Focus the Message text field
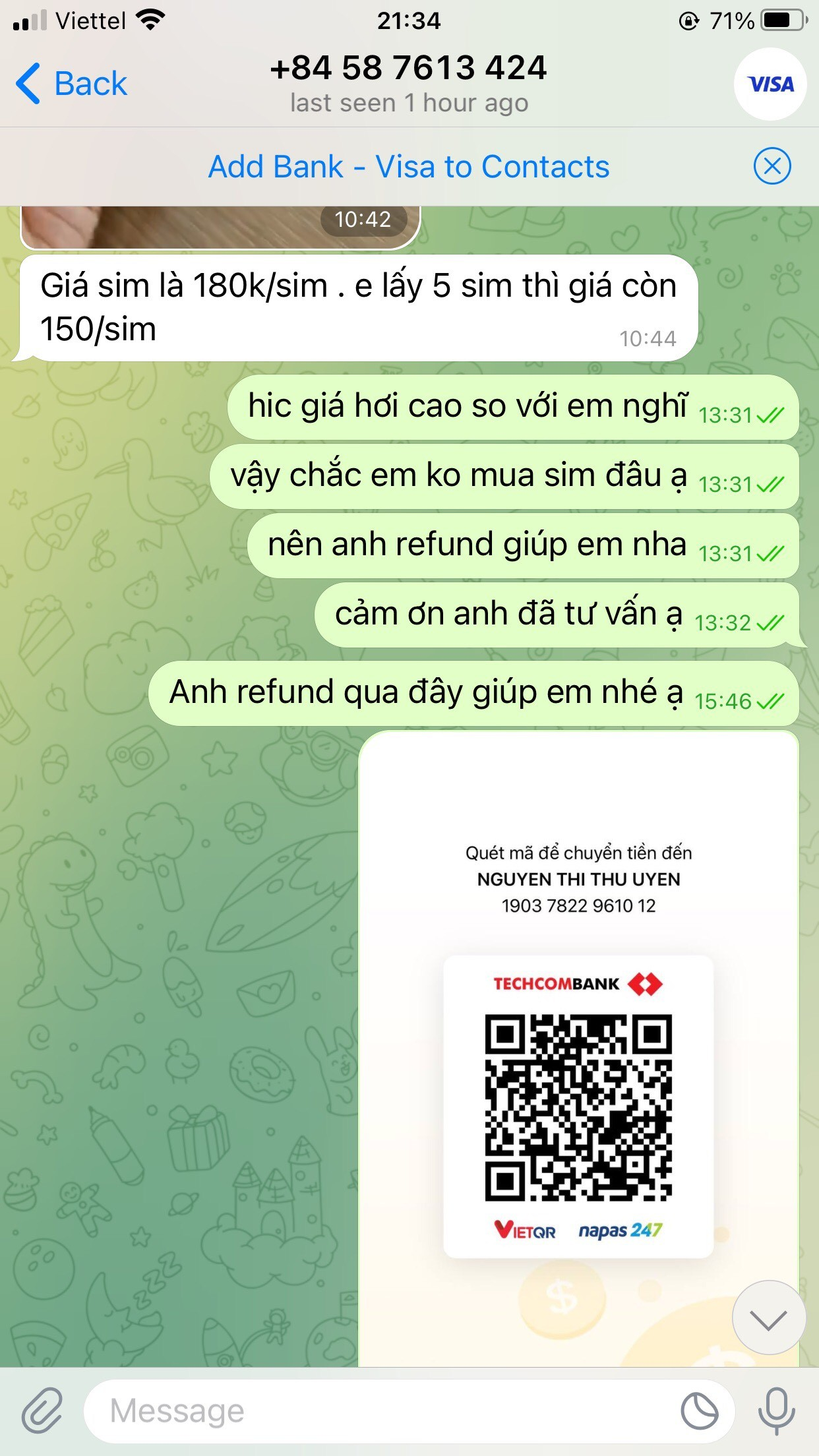819x1456 pixels. (x=382, y=1411)
